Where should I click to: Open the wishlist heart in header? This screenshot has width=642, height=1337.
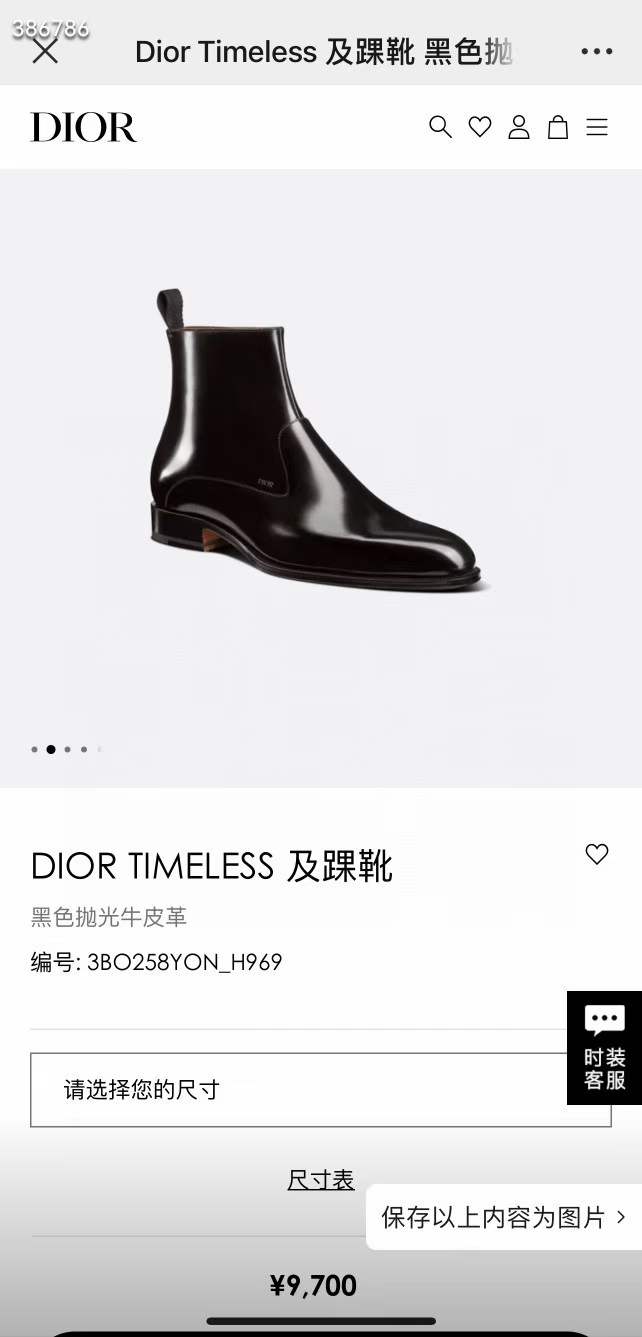(x=480, y=127)
